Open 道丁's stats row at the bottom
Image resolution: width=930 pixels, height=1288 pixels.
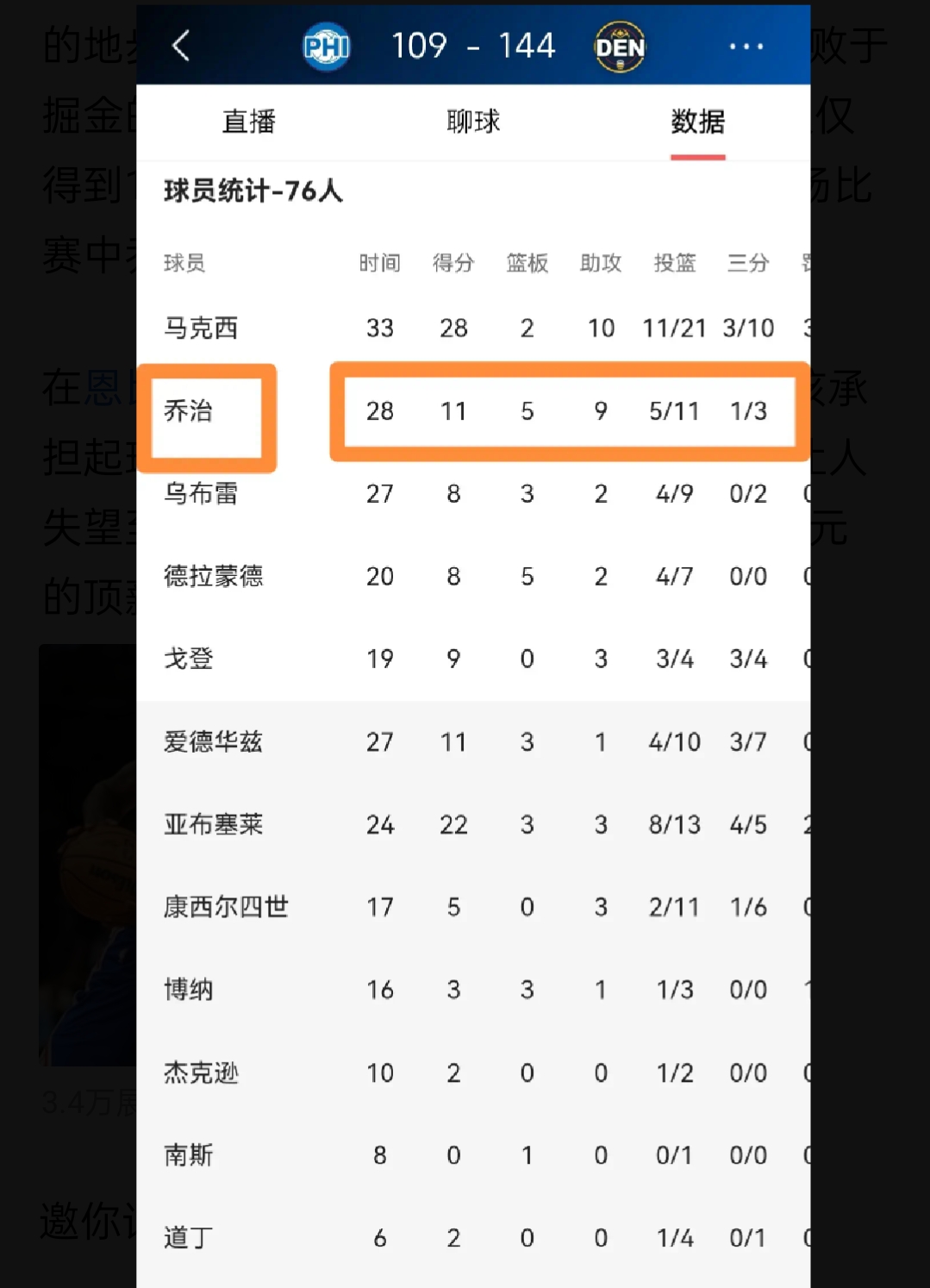[185, 1238]
